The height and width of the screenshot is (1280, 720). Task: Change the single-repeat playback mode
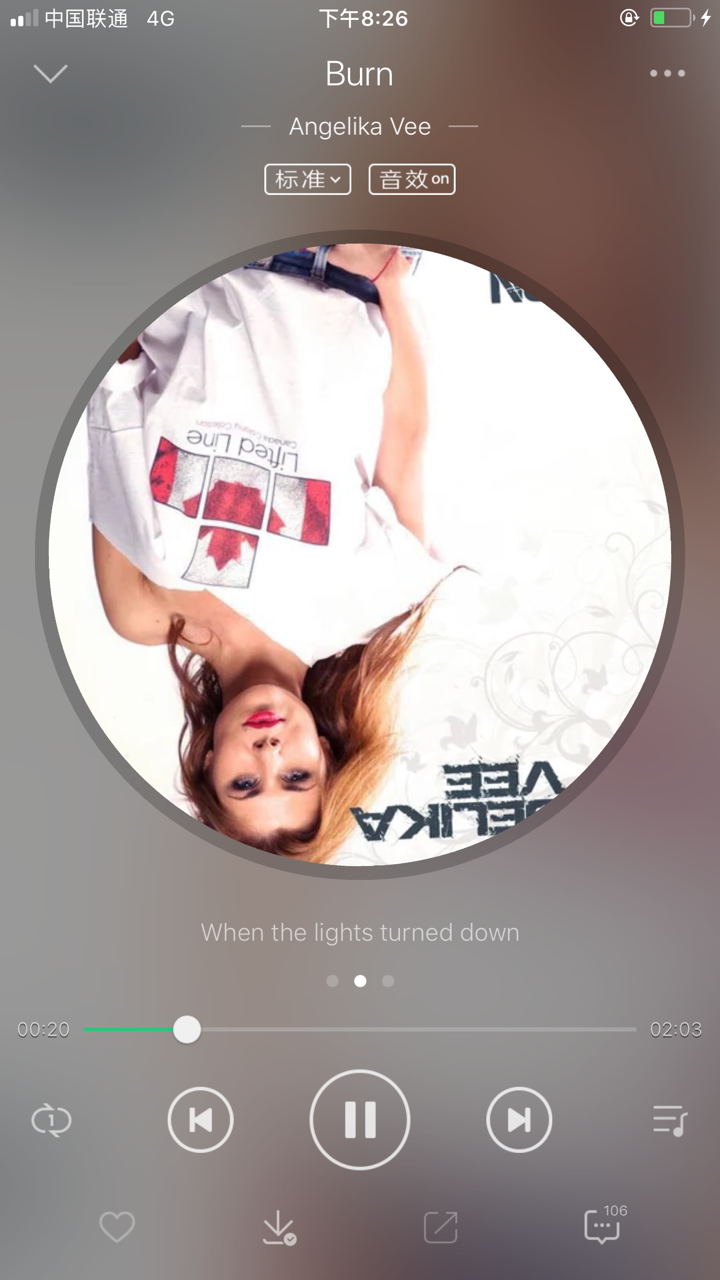[51, 1119]
